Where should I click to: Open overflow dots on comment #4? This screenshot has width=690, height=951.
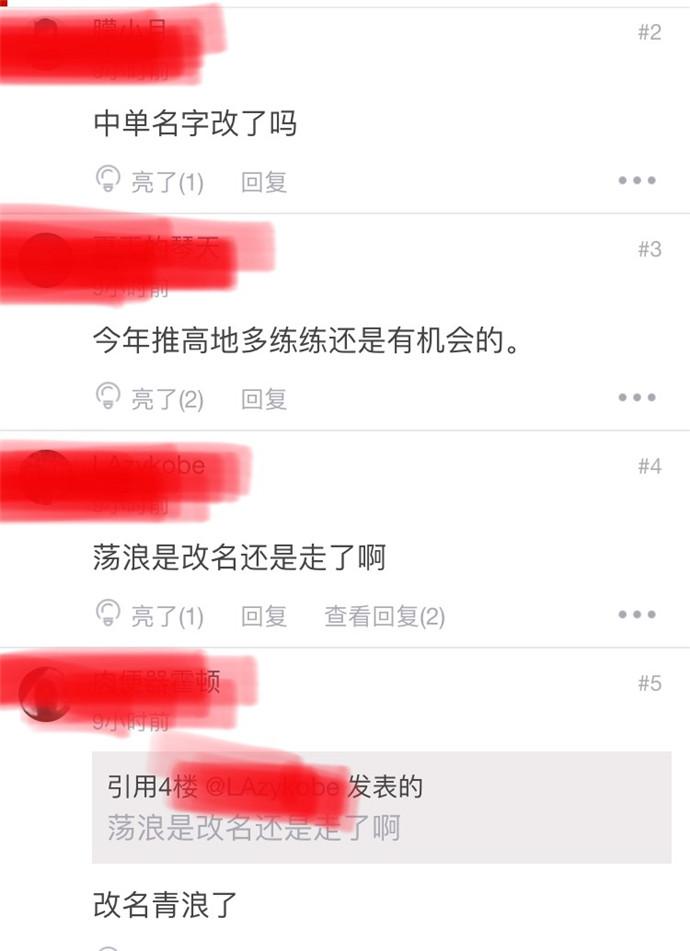click(x=636, y=615)
